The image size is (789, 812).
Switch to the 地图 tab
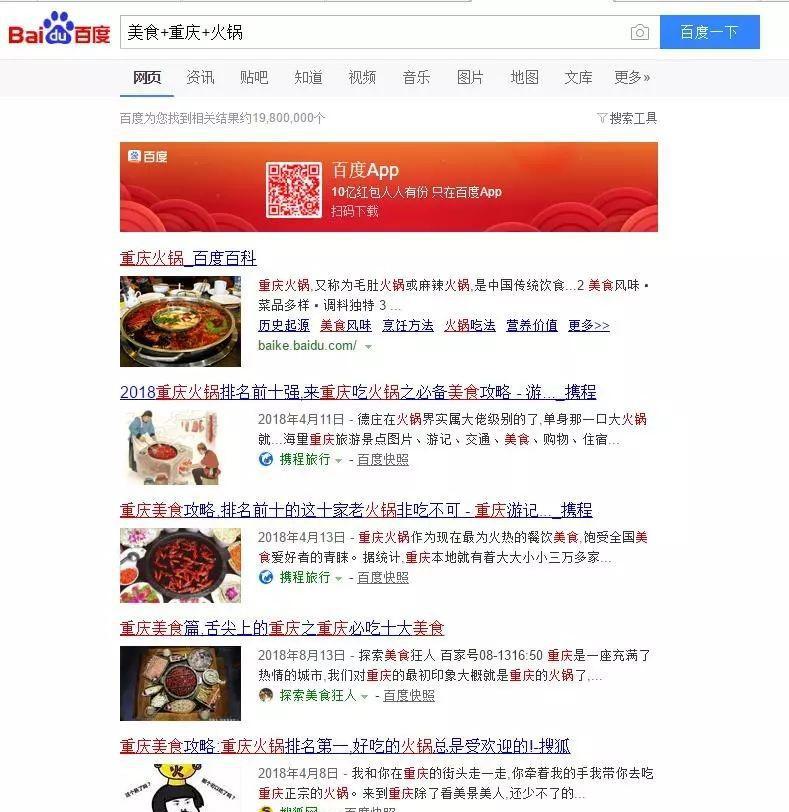524,77
